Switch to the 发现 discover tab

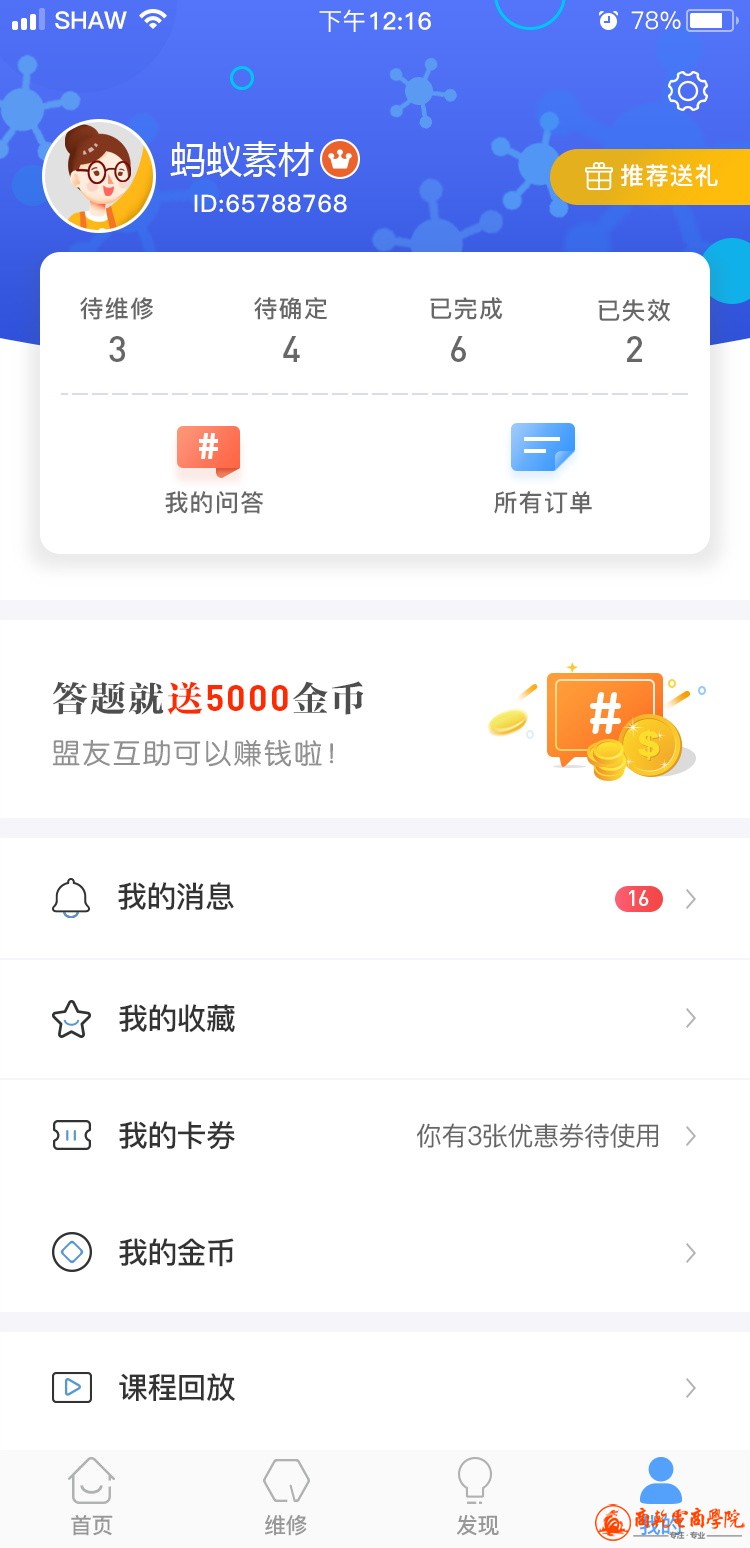tap(476, 1497)
